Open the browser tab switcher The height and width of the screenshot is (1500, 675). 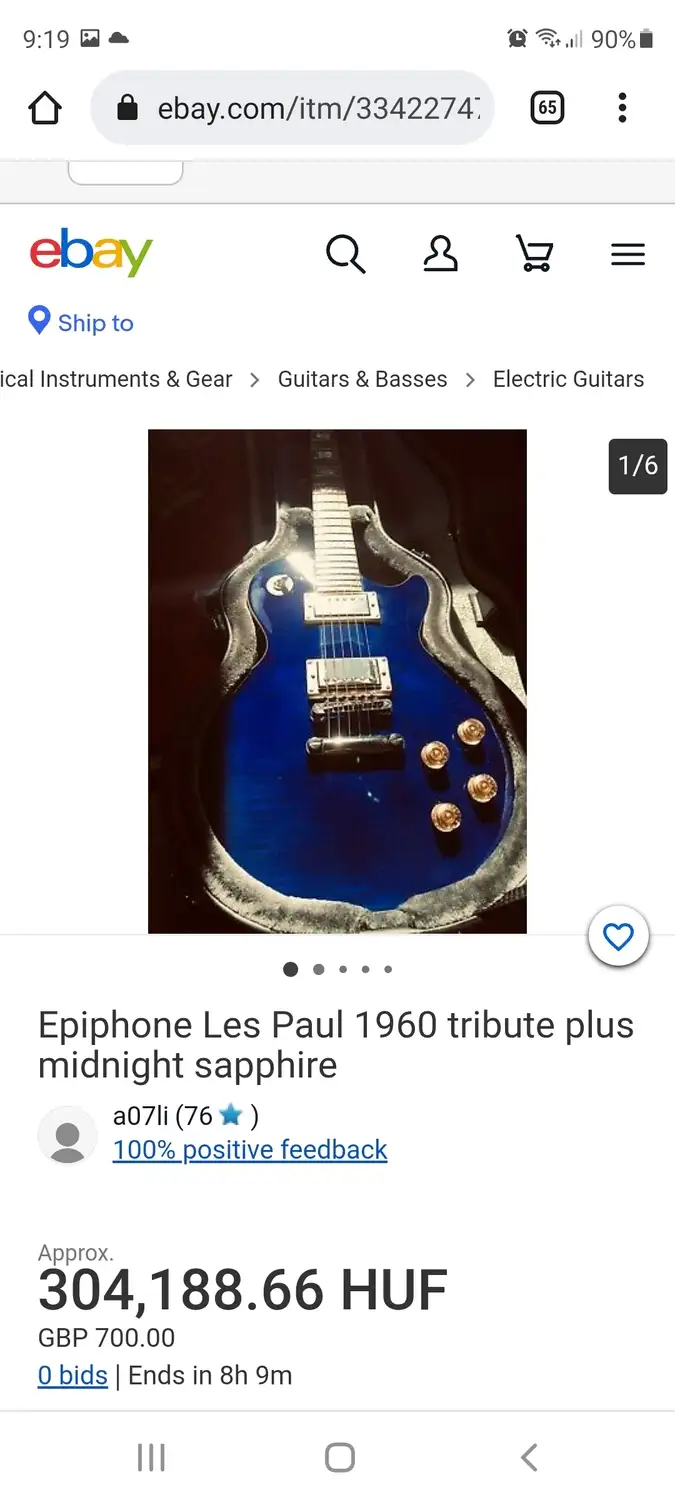point(547,108)
